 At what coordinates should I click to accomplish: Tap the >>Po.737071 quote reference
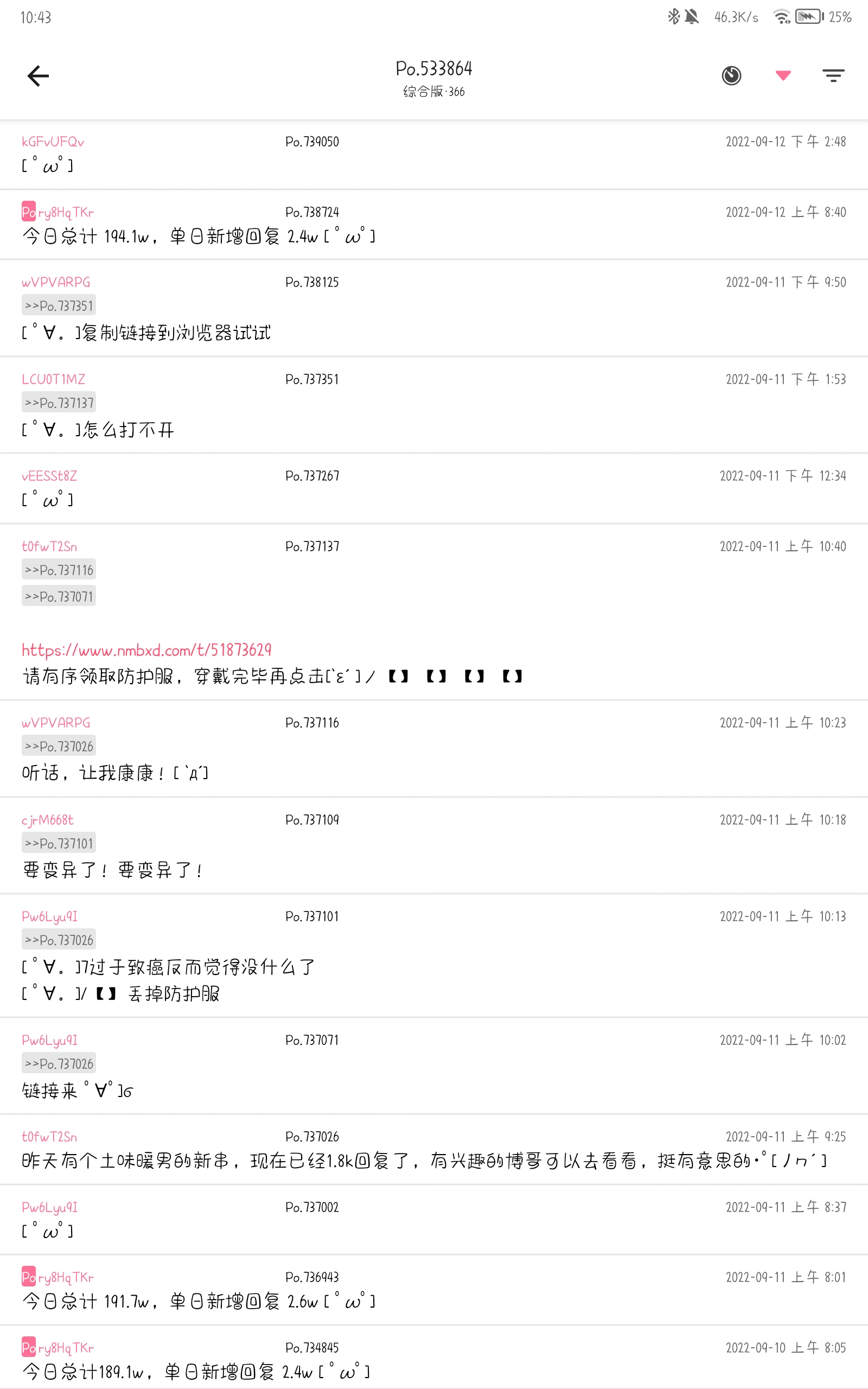59,597
